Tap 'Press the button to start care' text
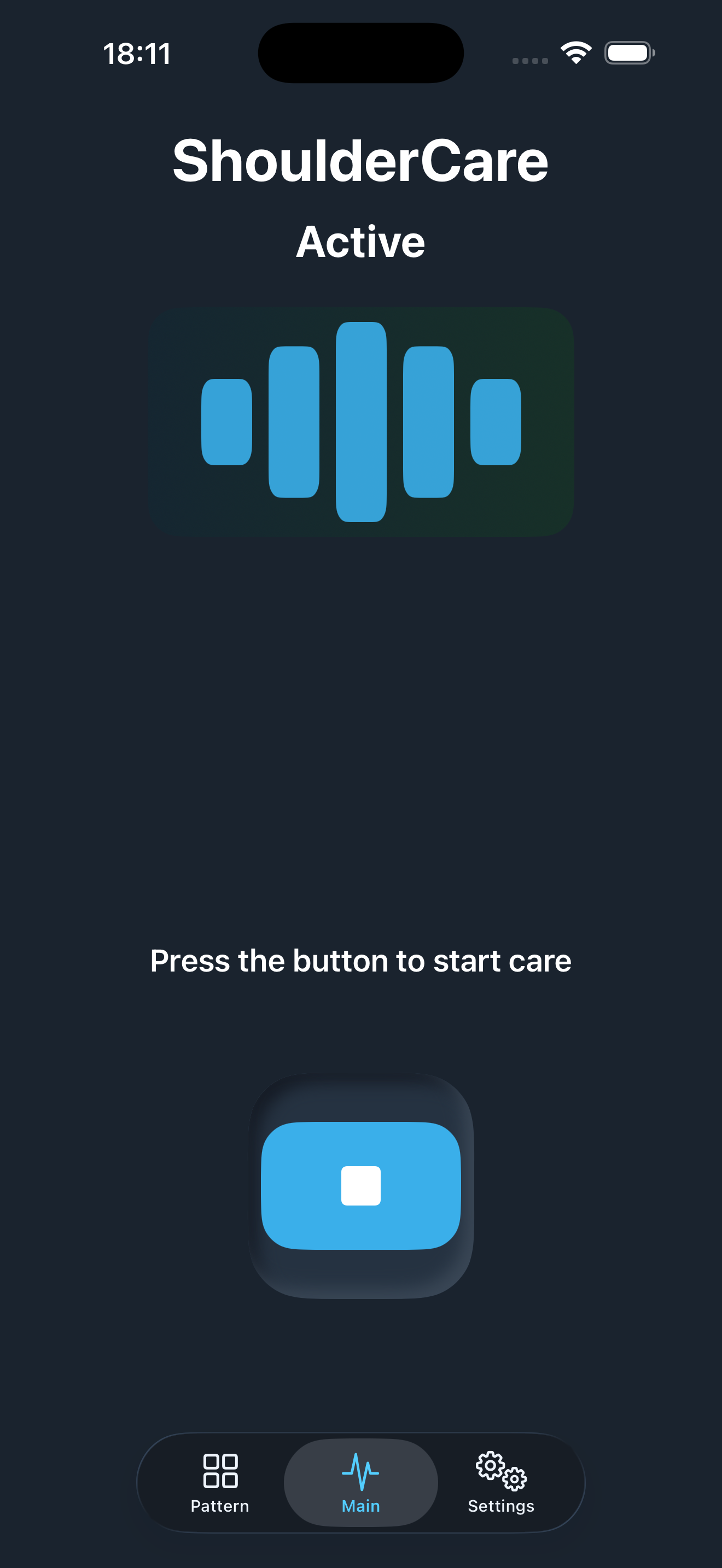722x1568 pixels. pyautogui.click(x=361, y=961)
